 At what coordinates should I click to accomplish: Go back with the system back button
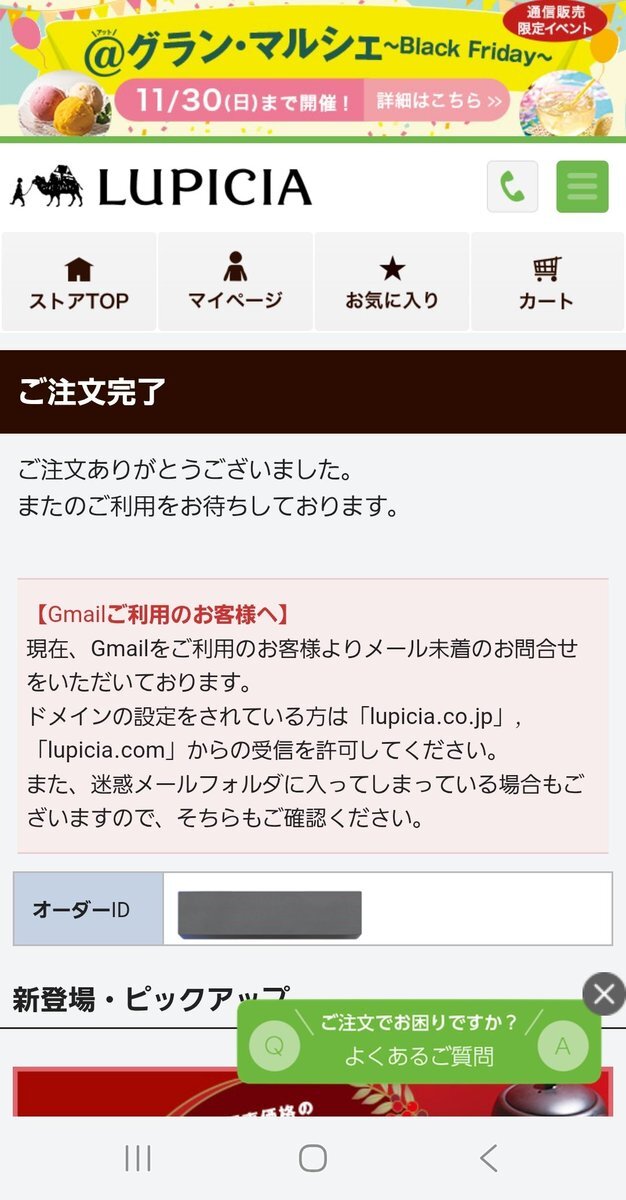(x=488, y=1158)
